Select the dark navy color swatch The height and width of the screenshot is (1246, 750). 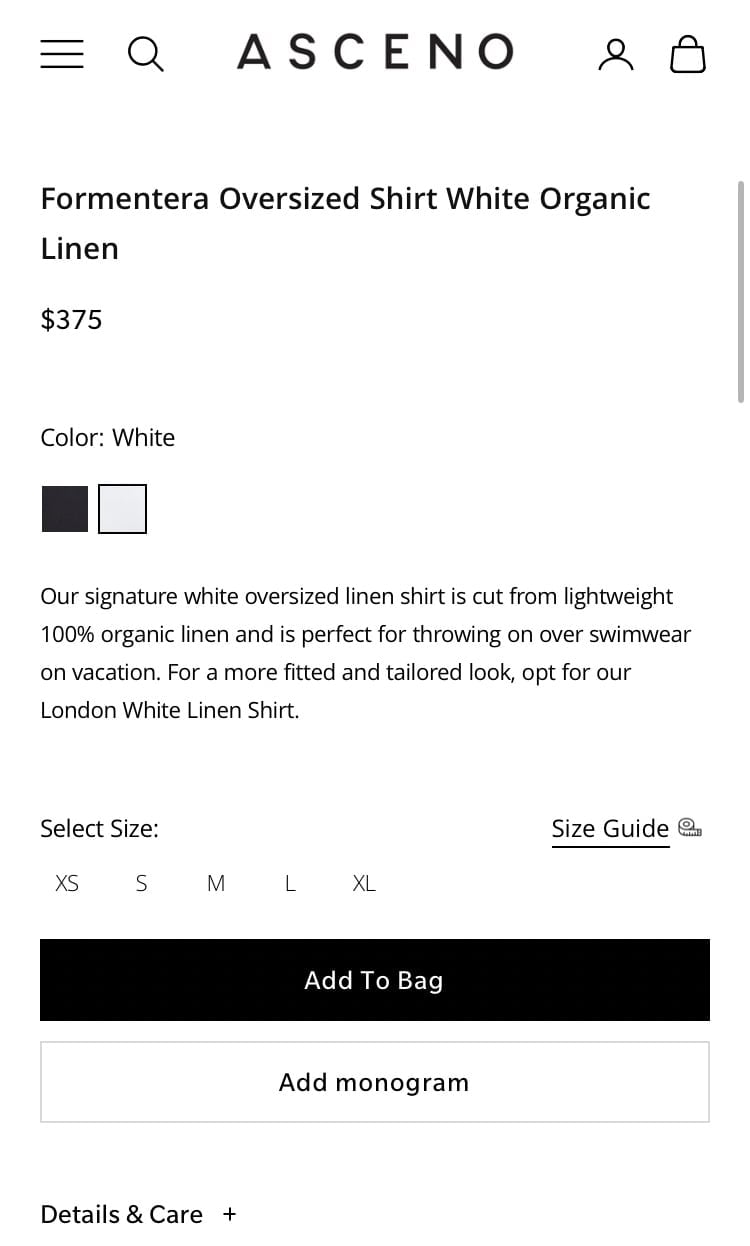(x=65, y=509)
